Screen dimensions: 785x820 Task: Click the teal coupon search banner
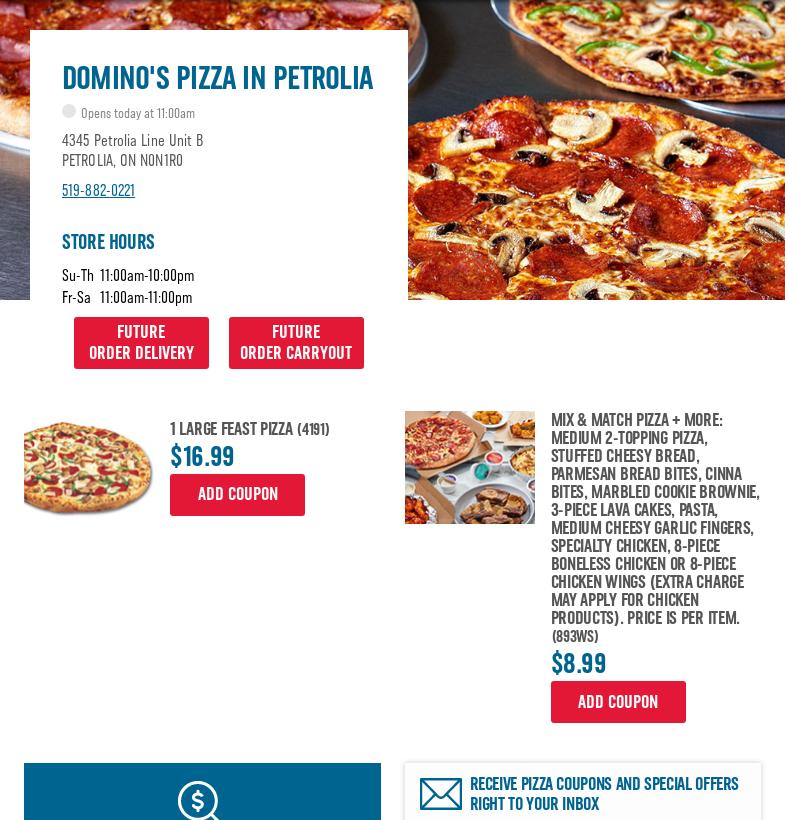coord(202,791)
